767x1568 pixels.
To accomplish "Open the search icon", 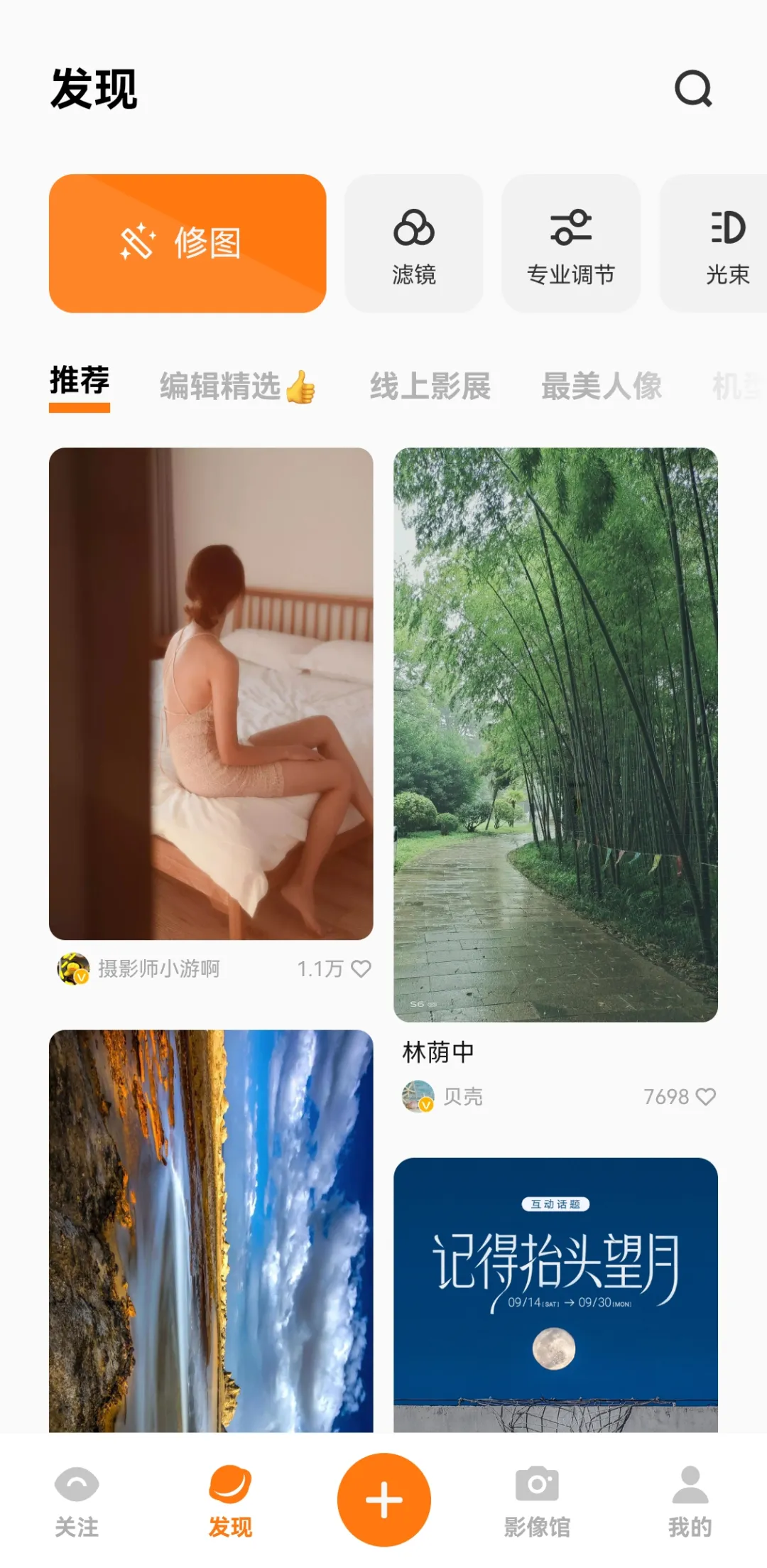I will pyautogui.click(x=693, y=89).
